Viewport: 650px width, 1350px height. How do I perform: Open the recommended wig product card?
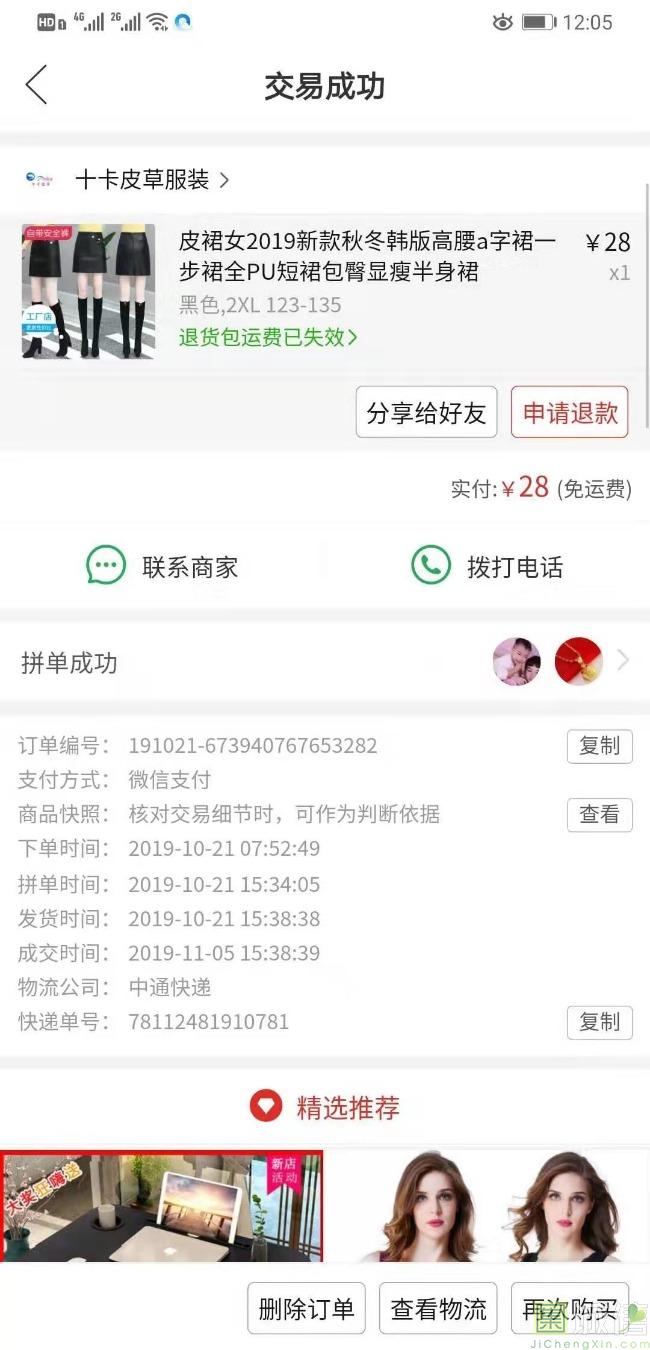click(487, 1205)
